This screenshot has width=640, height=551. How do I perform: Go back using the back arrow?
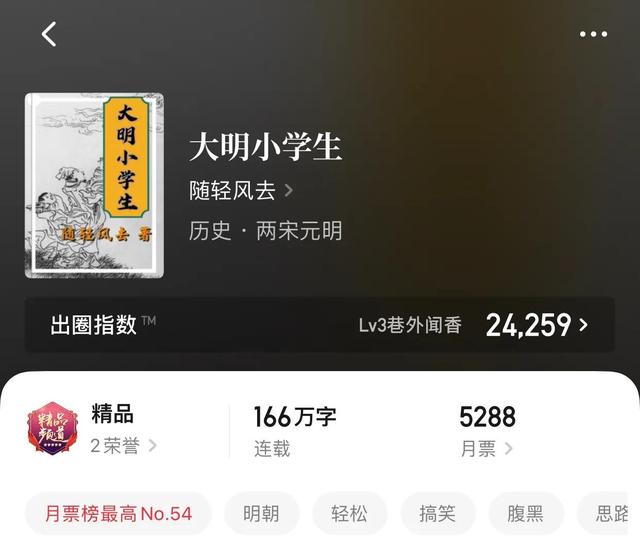[49, 34]
